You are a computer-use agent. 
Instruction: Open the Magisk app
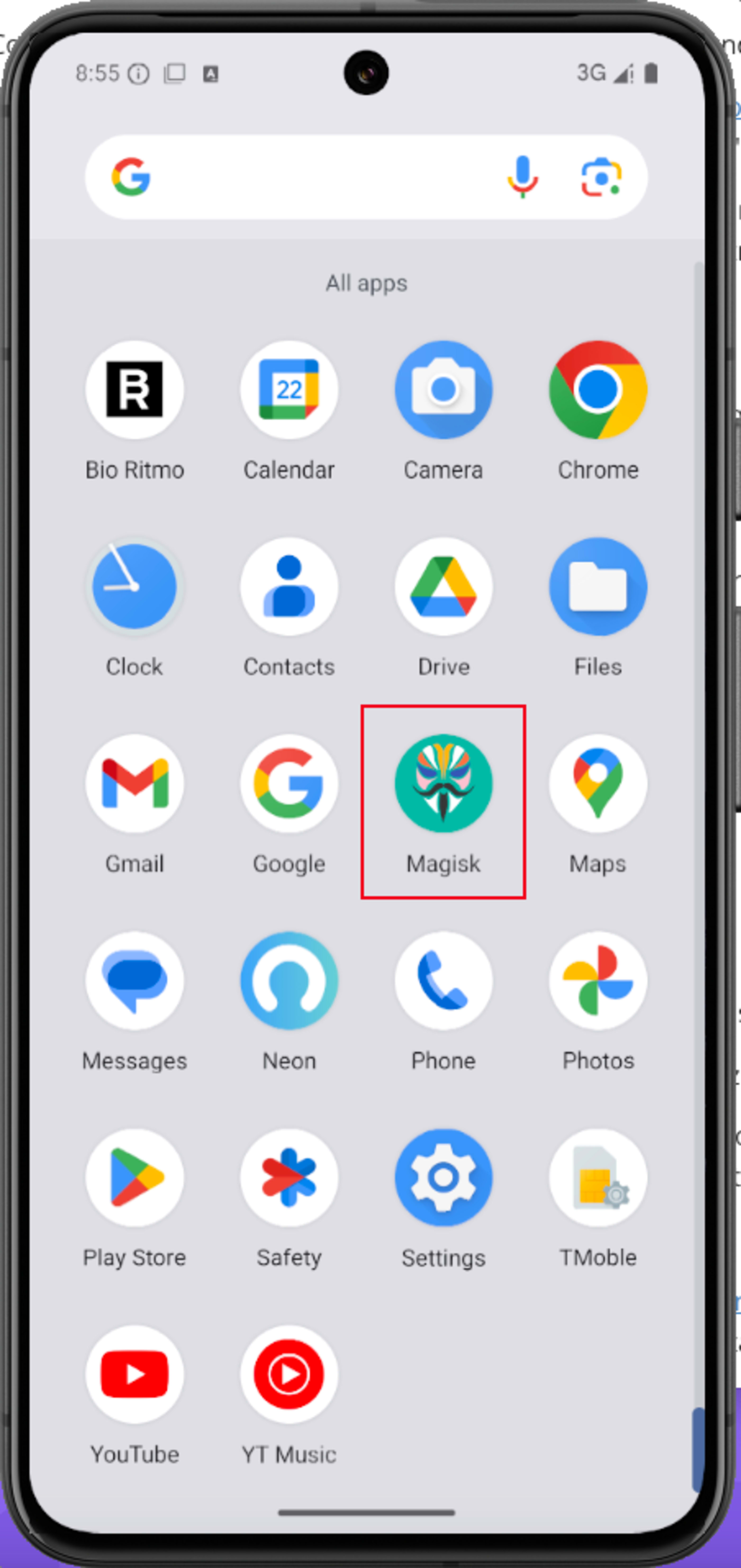coord(443,783)
